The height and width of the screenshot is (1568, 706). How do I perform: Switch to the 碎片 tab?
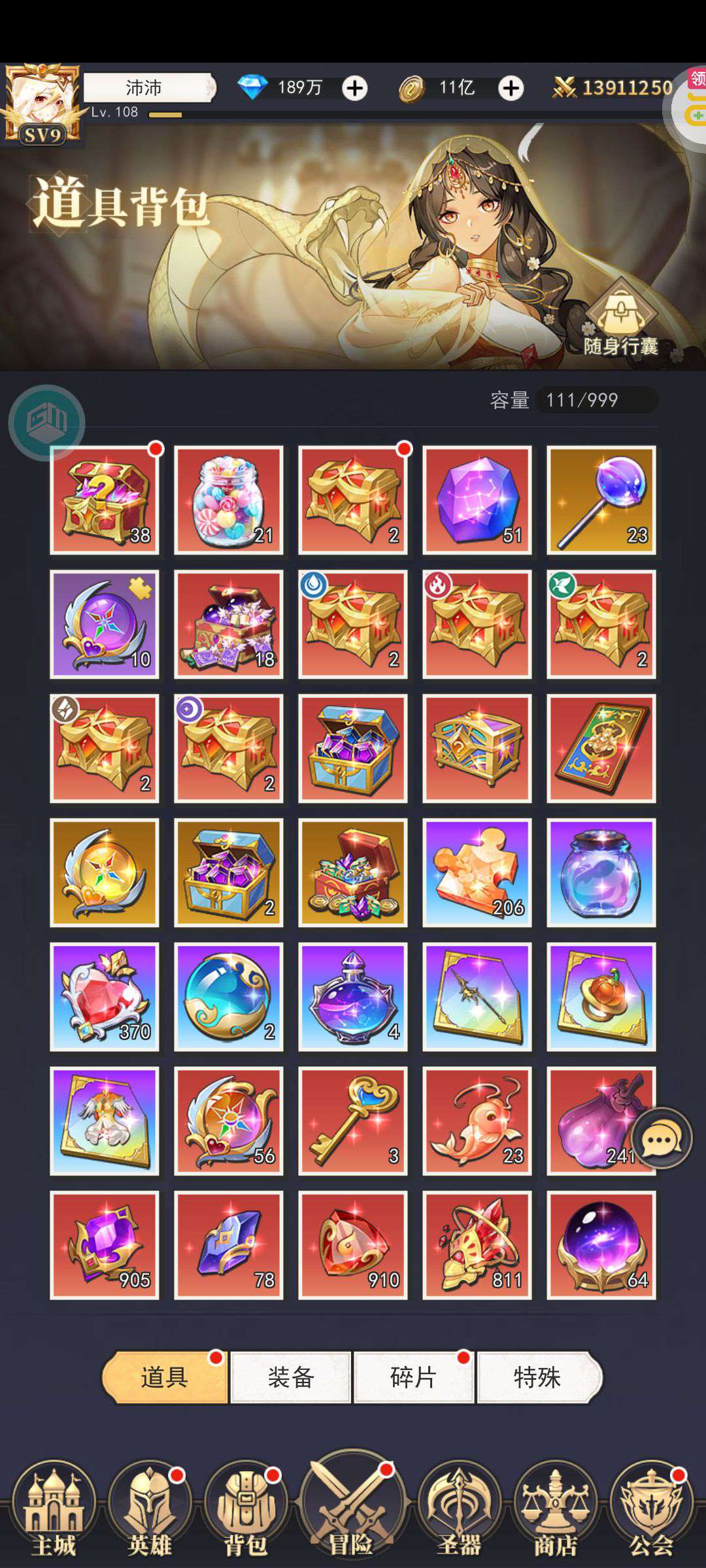pos(414,1377)
